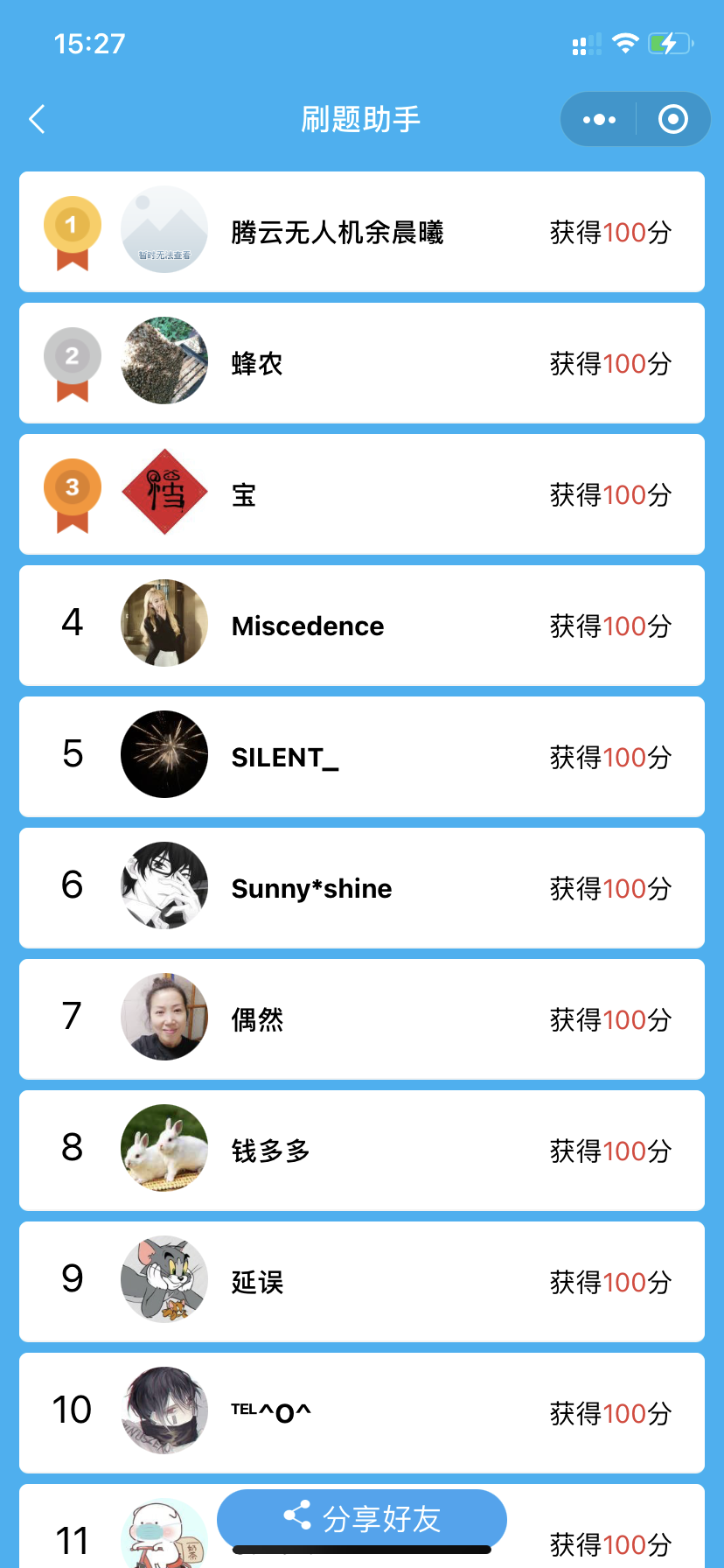This screenshot has height=1568, width=724.
Task: Share the leaderboard via 分享好友
Action: point(362,1518)
